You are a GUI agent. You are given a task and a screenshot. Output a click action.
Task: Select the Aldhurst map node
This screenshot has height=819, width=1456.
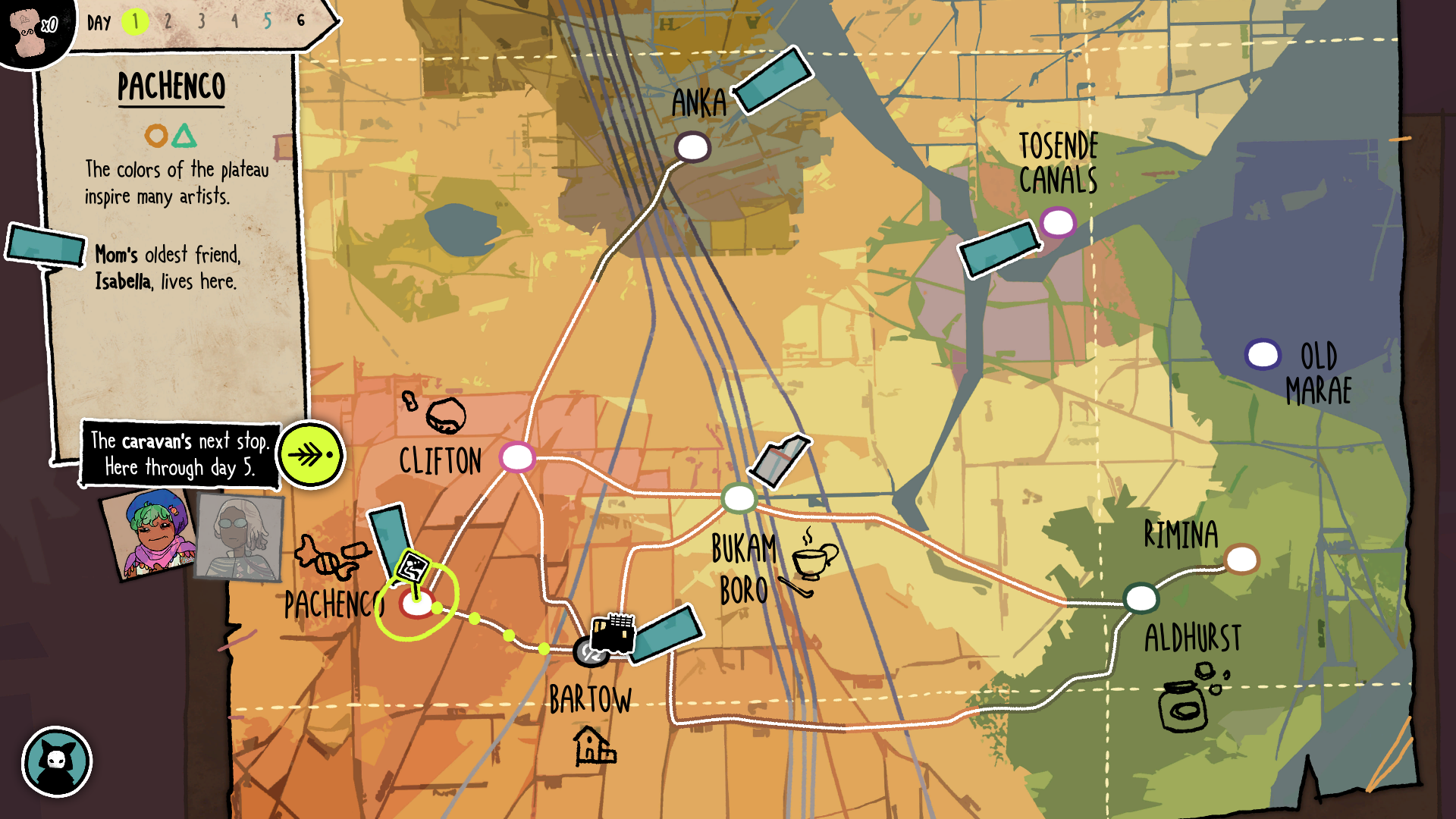1141,598
